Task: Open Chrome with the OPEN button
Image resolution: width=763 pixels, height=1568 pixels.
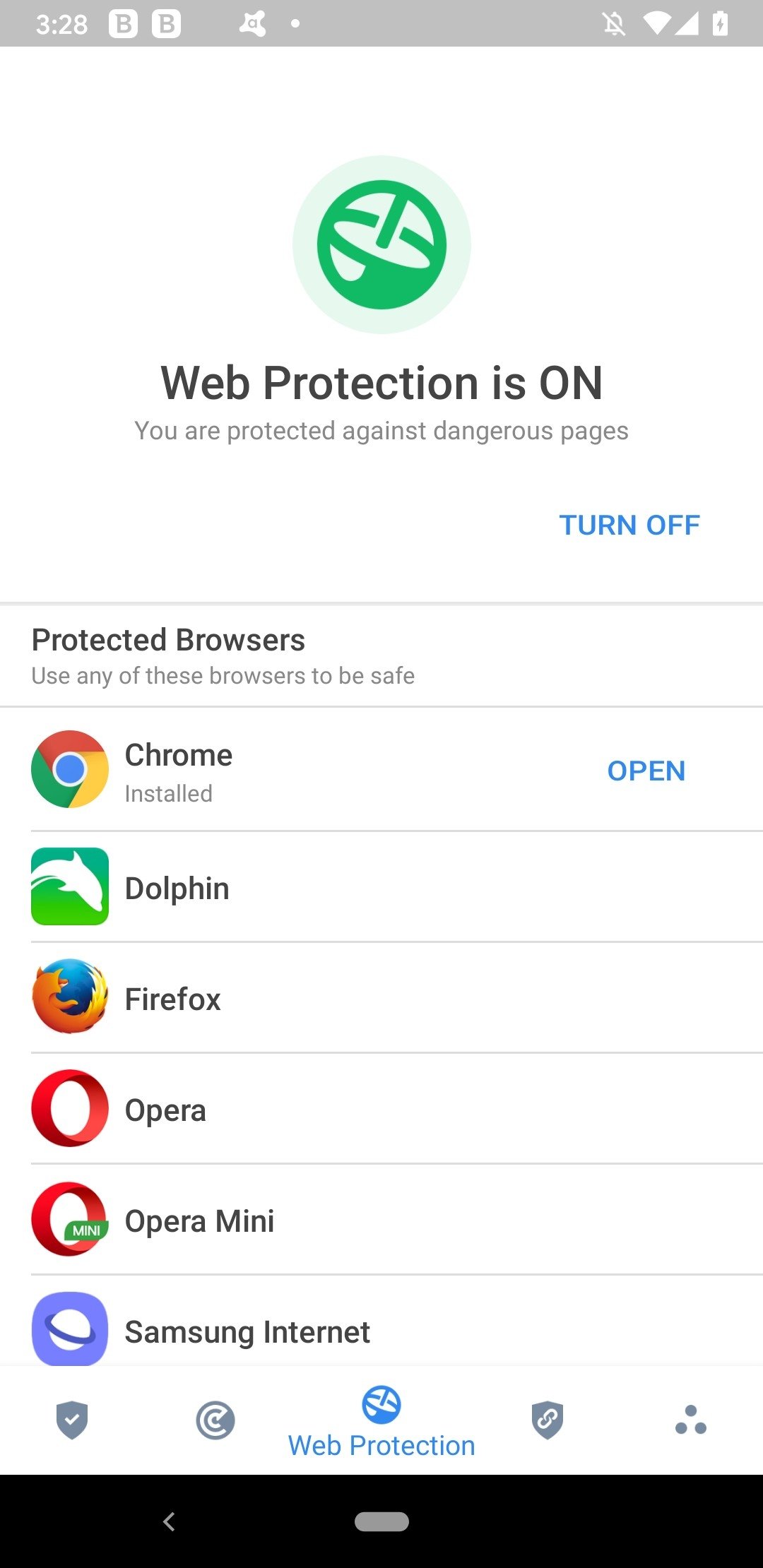Action: (646, 771)
